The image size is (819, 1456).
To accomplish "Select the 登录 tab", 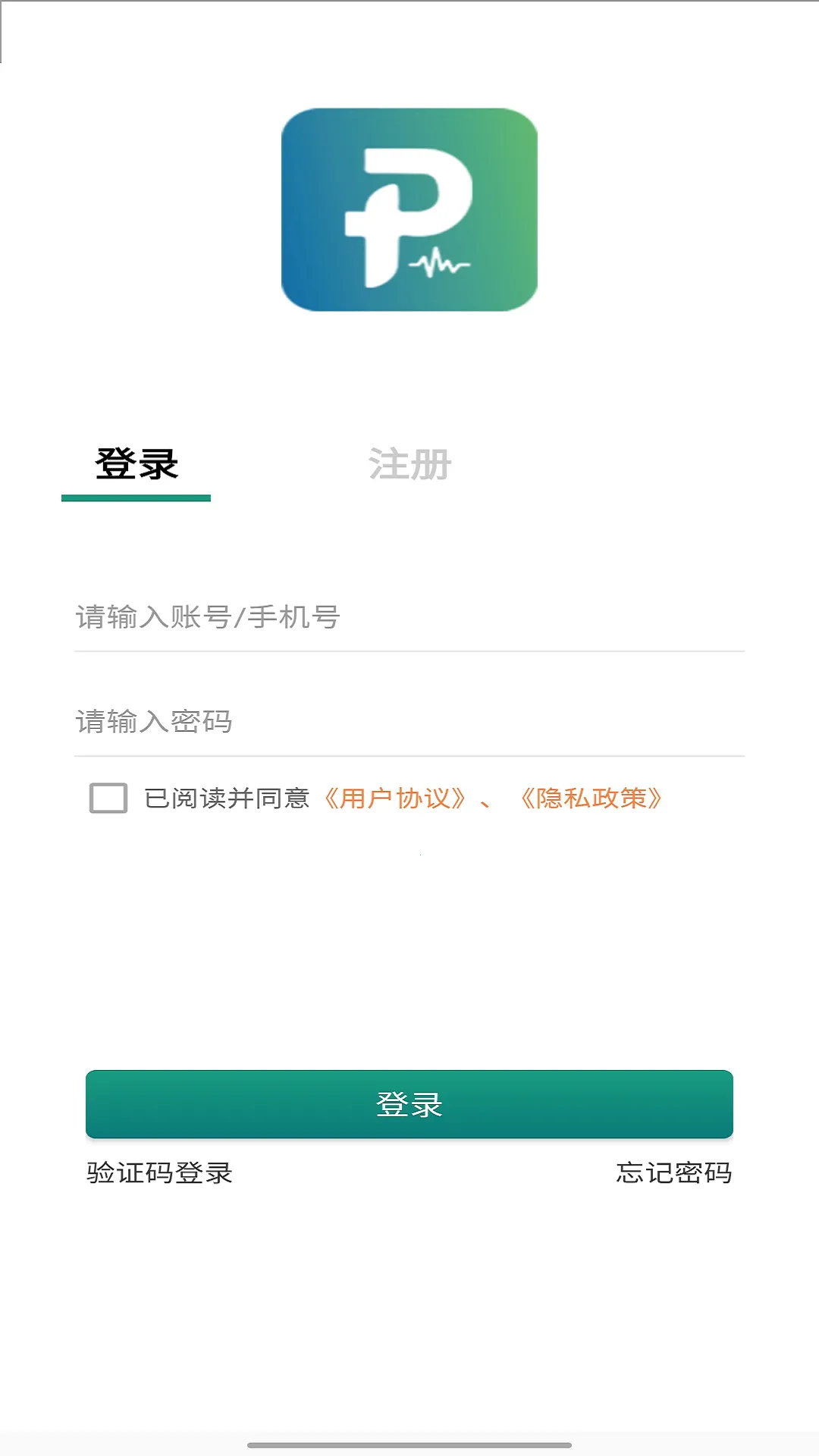I will click(135, 465).
